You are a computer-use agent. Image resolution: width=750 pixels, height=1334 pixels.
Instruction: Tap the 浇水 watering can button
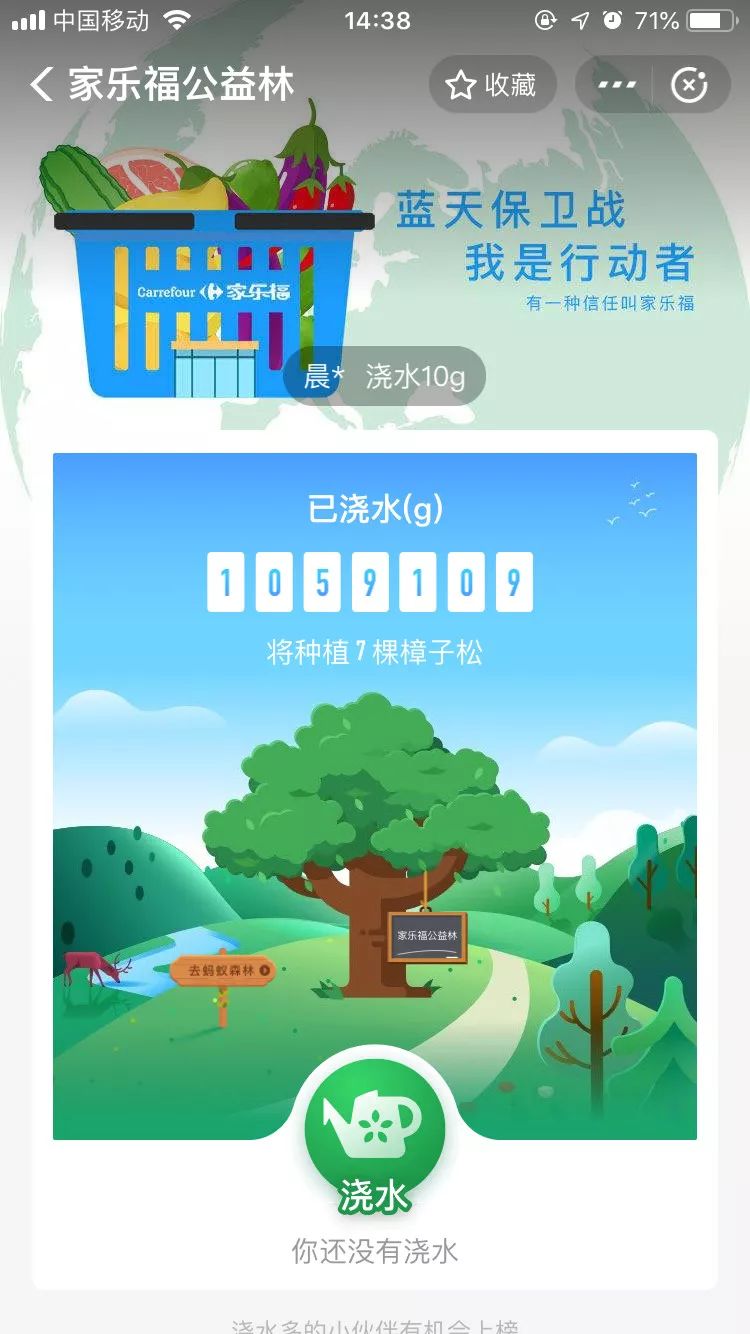pyautogui.click(x=374, y=1128)
